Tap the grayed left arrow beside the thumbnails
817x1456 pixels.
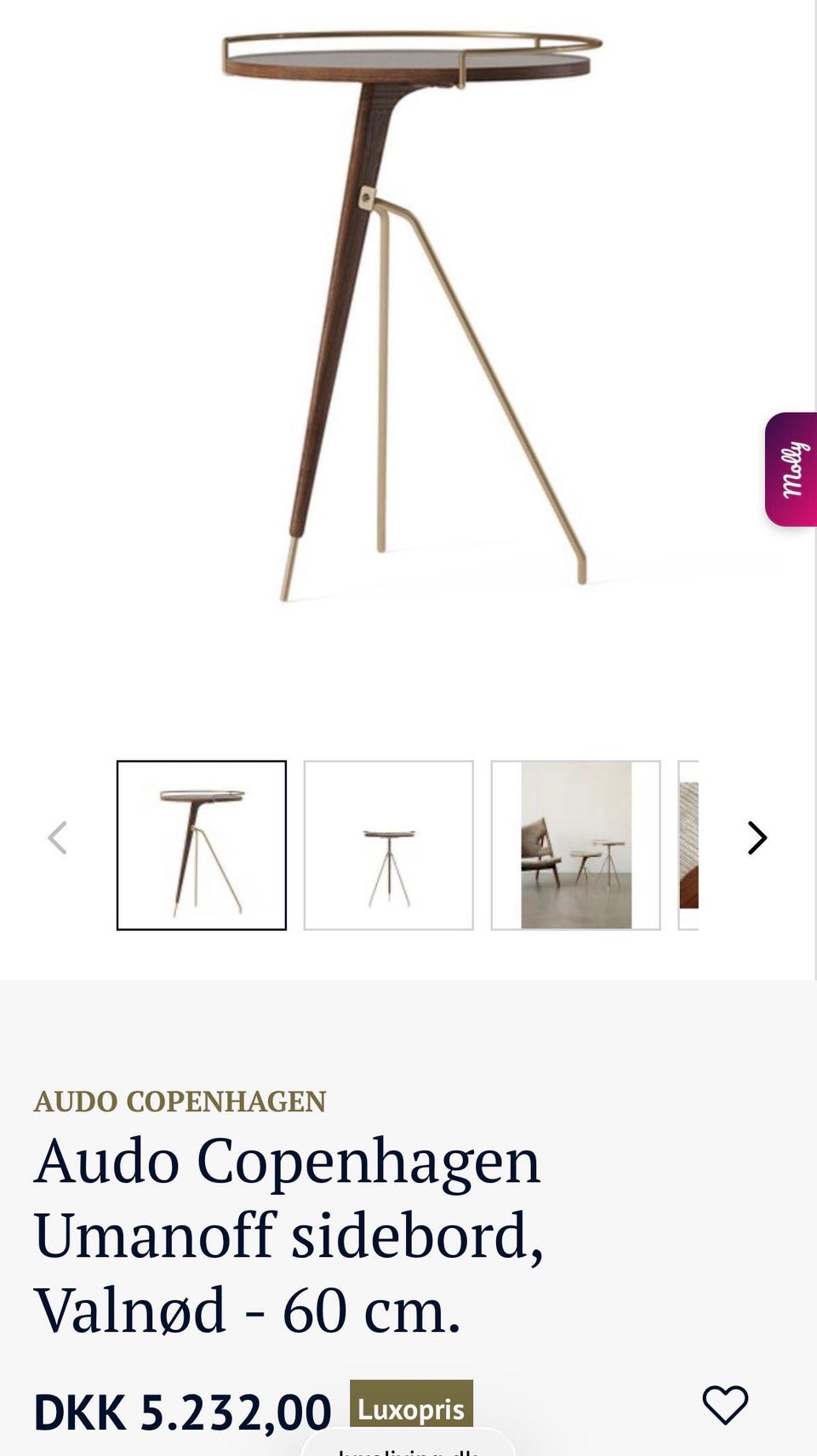[x=59, y=838]
